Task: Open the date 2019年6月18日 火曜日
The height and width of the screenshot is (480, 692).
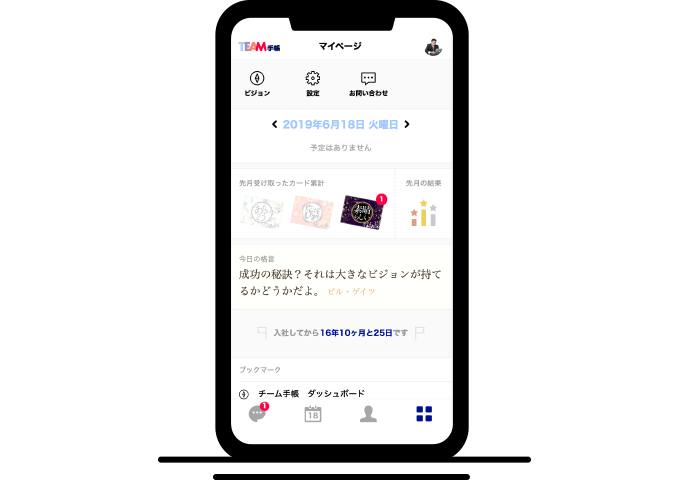Action: (x=340, y=125)
